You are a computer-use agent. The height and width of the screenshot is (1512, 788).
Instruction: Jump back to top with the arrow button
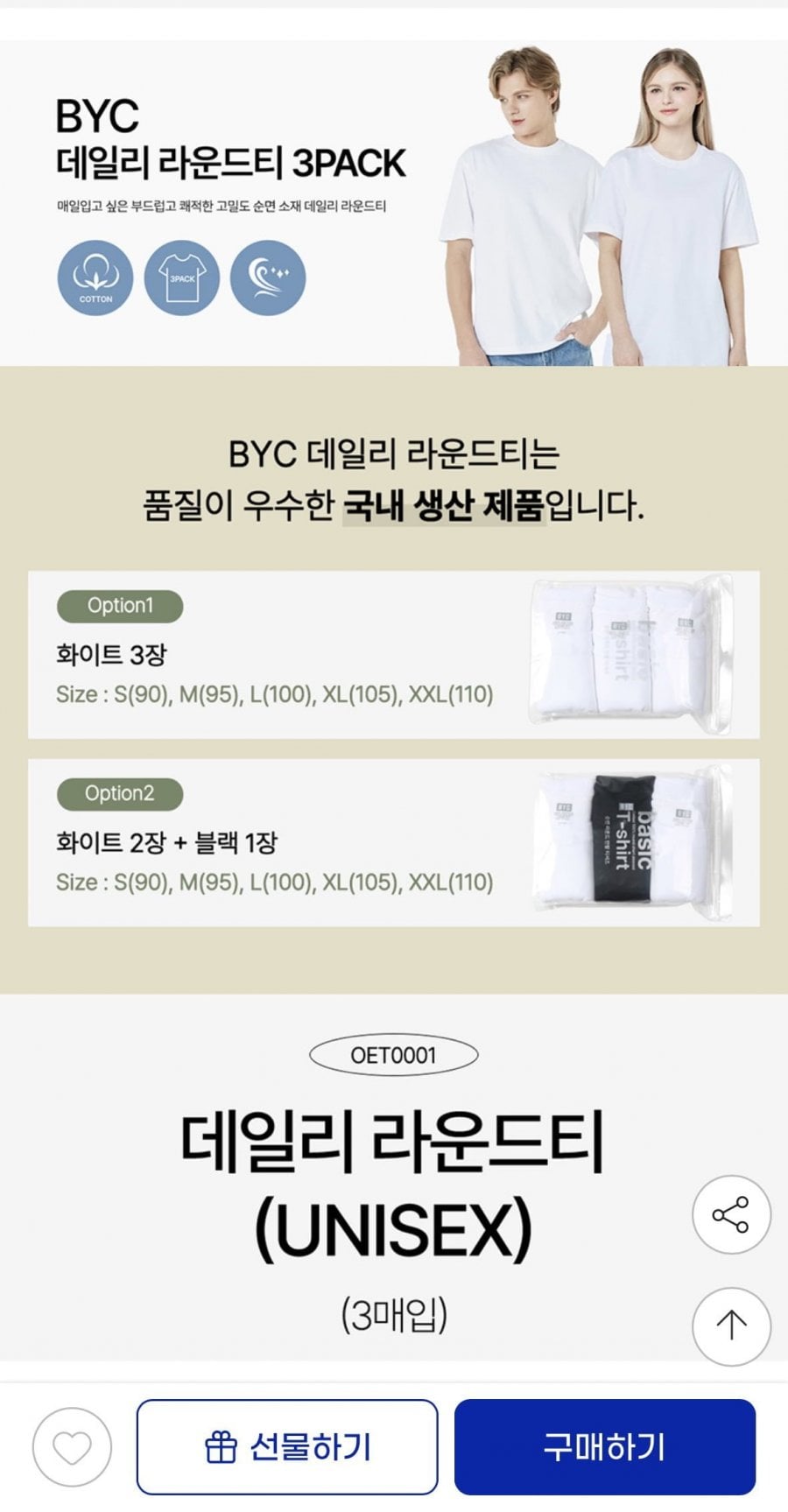click(x=731, y=1326)
